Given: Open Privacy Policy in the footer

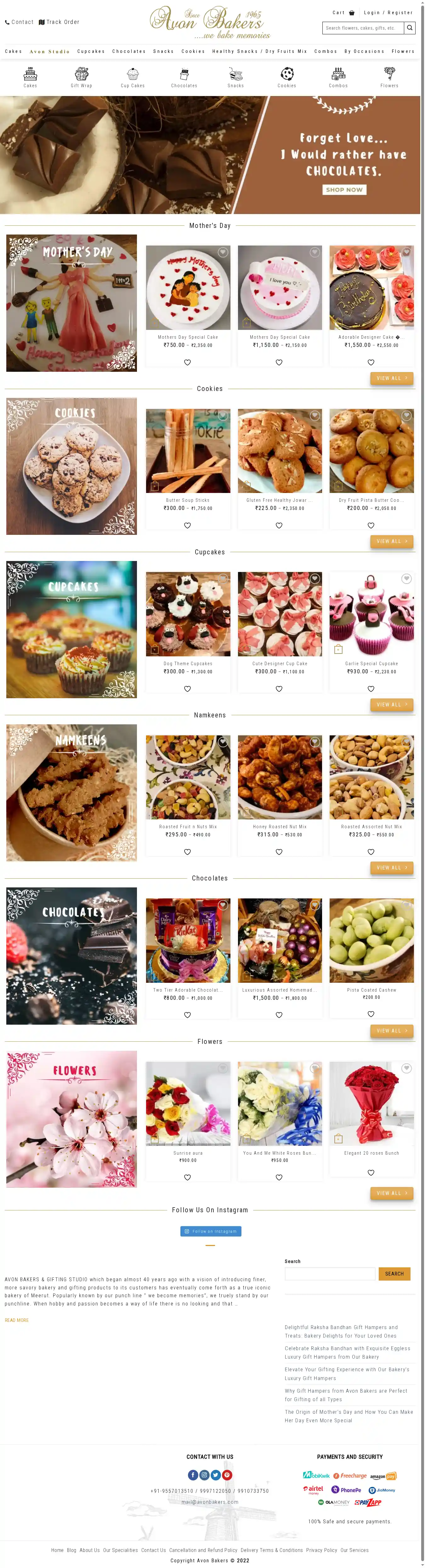Looking at the screenshot, I should 321,1550.
